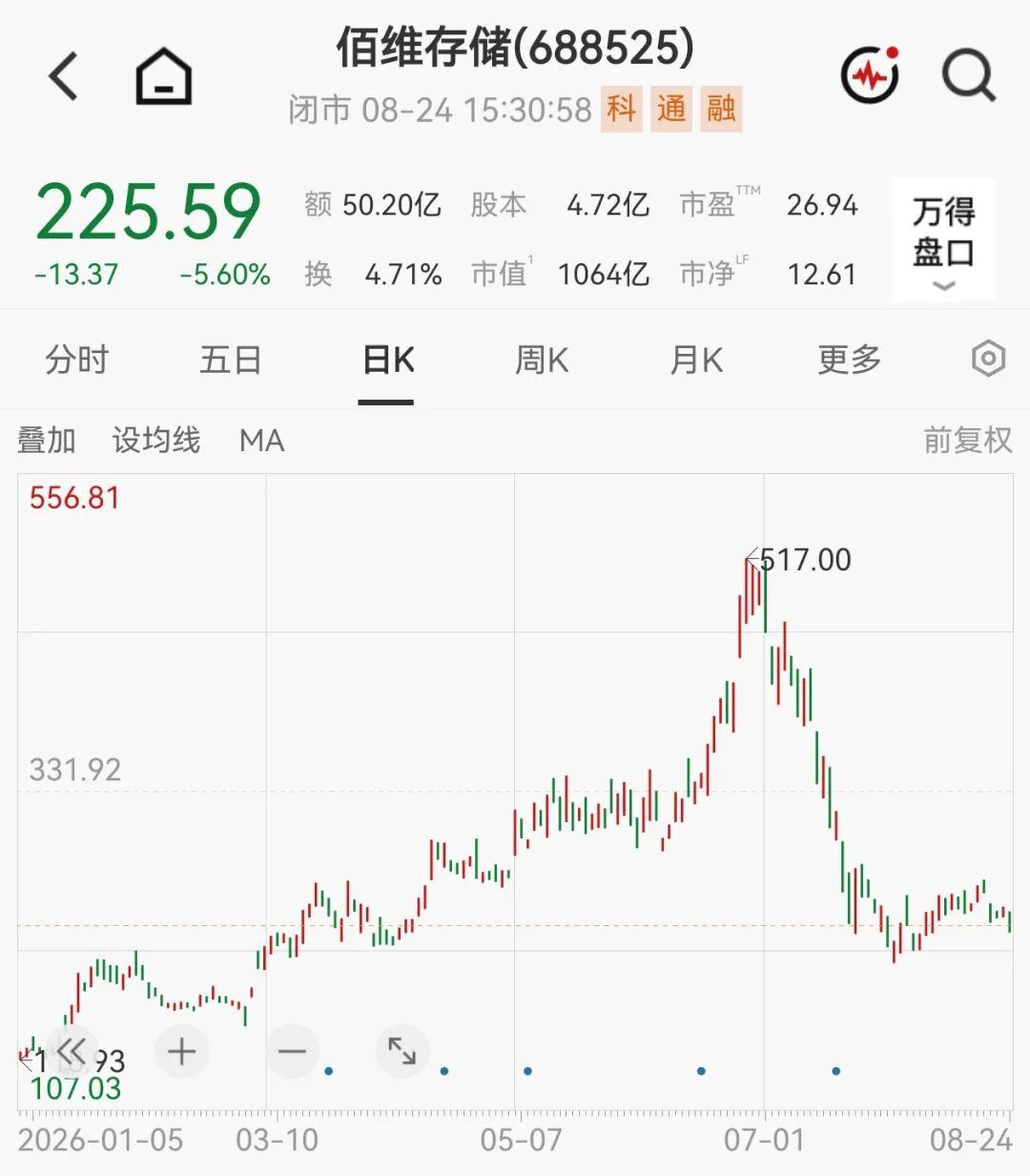The image size is (1030, 1176).
Task: Switch to the 五日 tab
Action: click(231, 361)
